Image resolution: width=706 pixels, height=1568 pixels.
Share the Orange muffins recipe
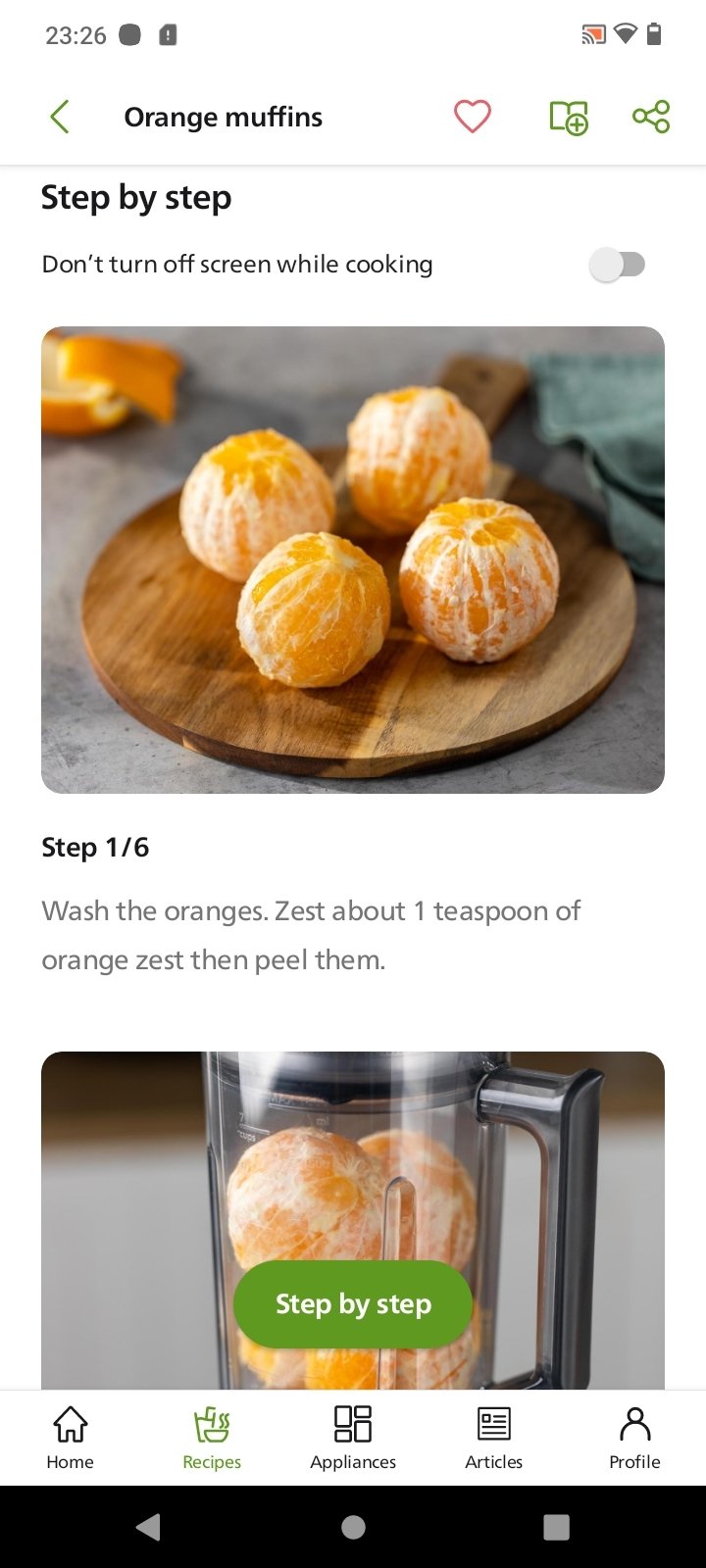(651, 117)
